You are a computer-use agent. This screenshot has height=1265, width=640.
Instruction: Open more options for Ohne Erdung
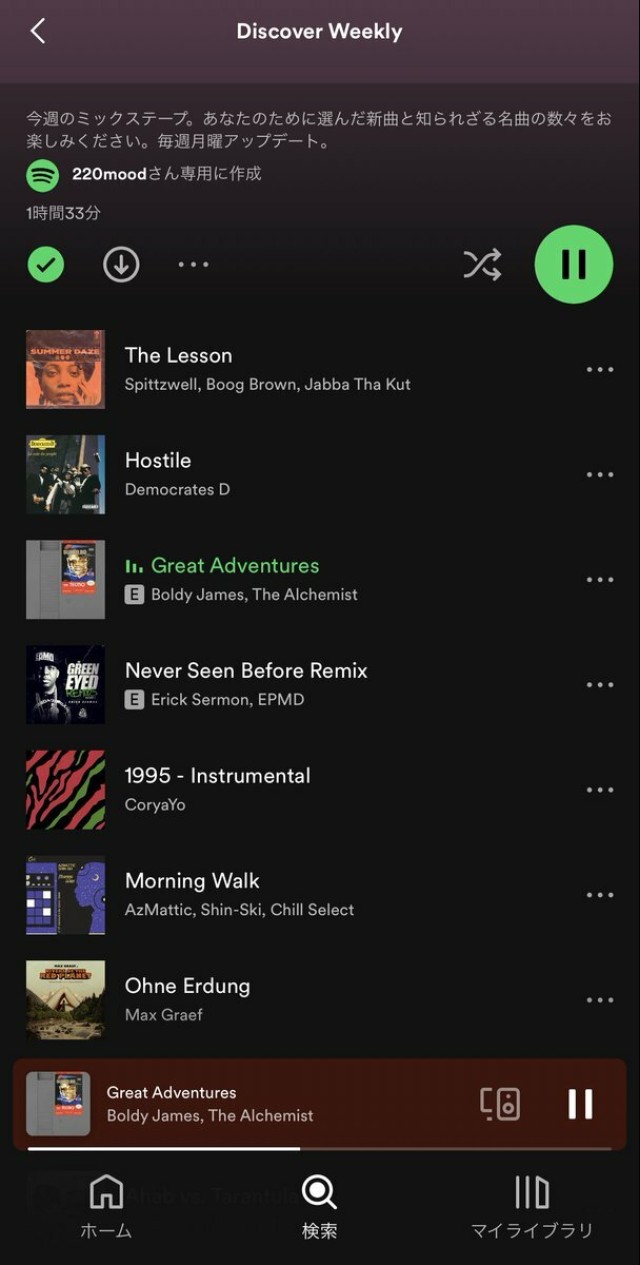[600, 1000]
